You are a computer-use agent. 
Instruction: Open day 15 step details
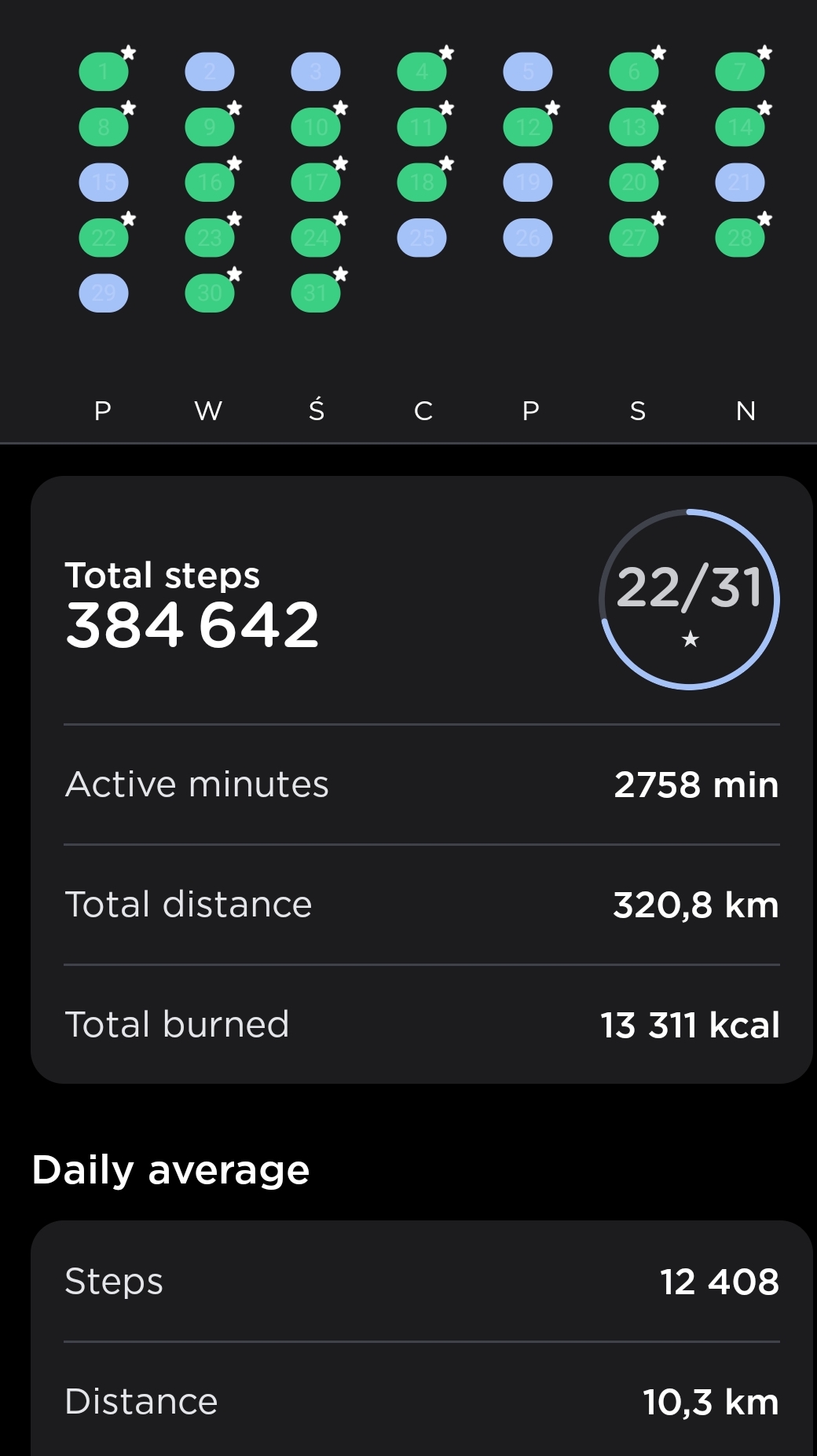(103, 183)
